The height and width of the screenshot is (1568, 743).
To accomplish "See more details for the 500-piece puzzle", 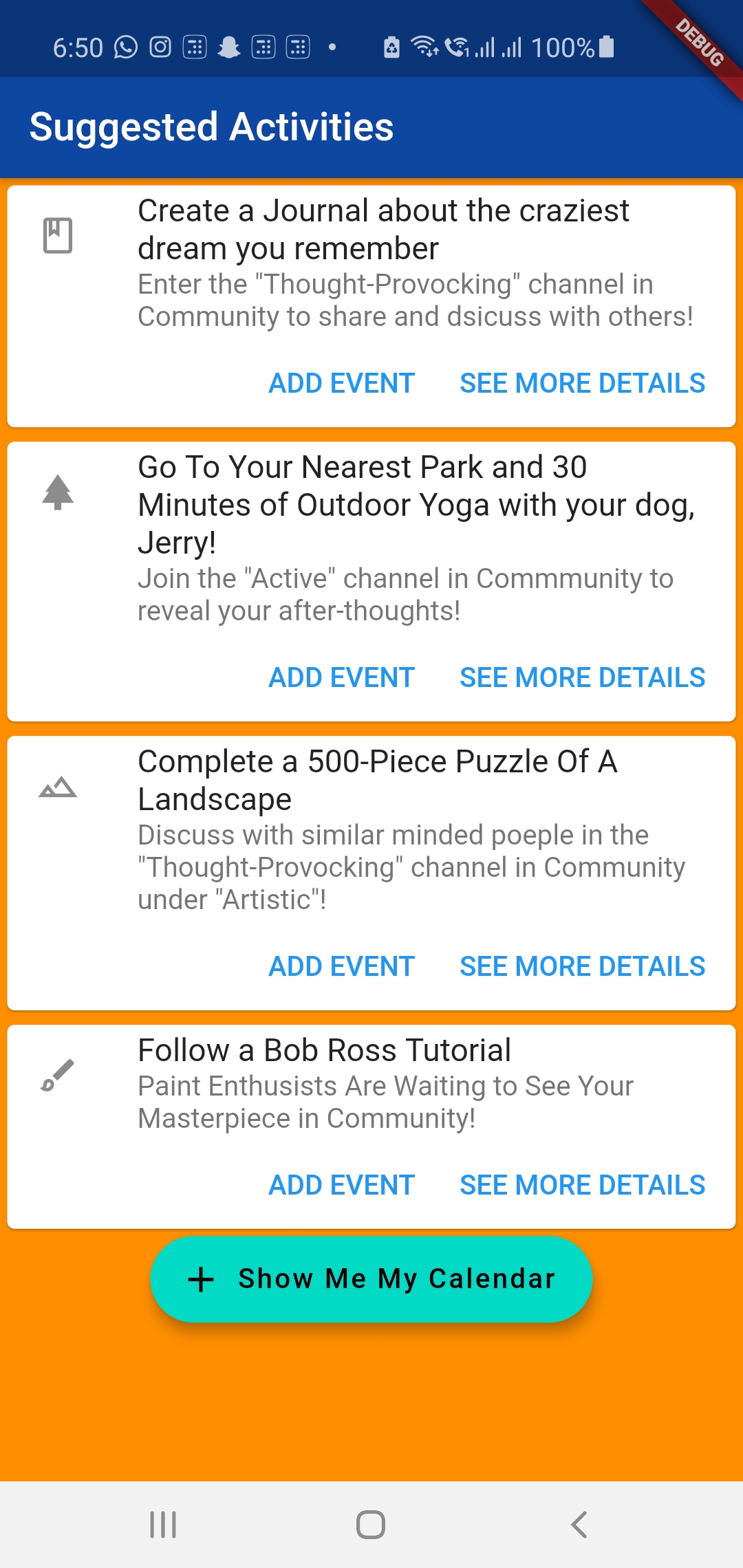I will click(582, 966).
